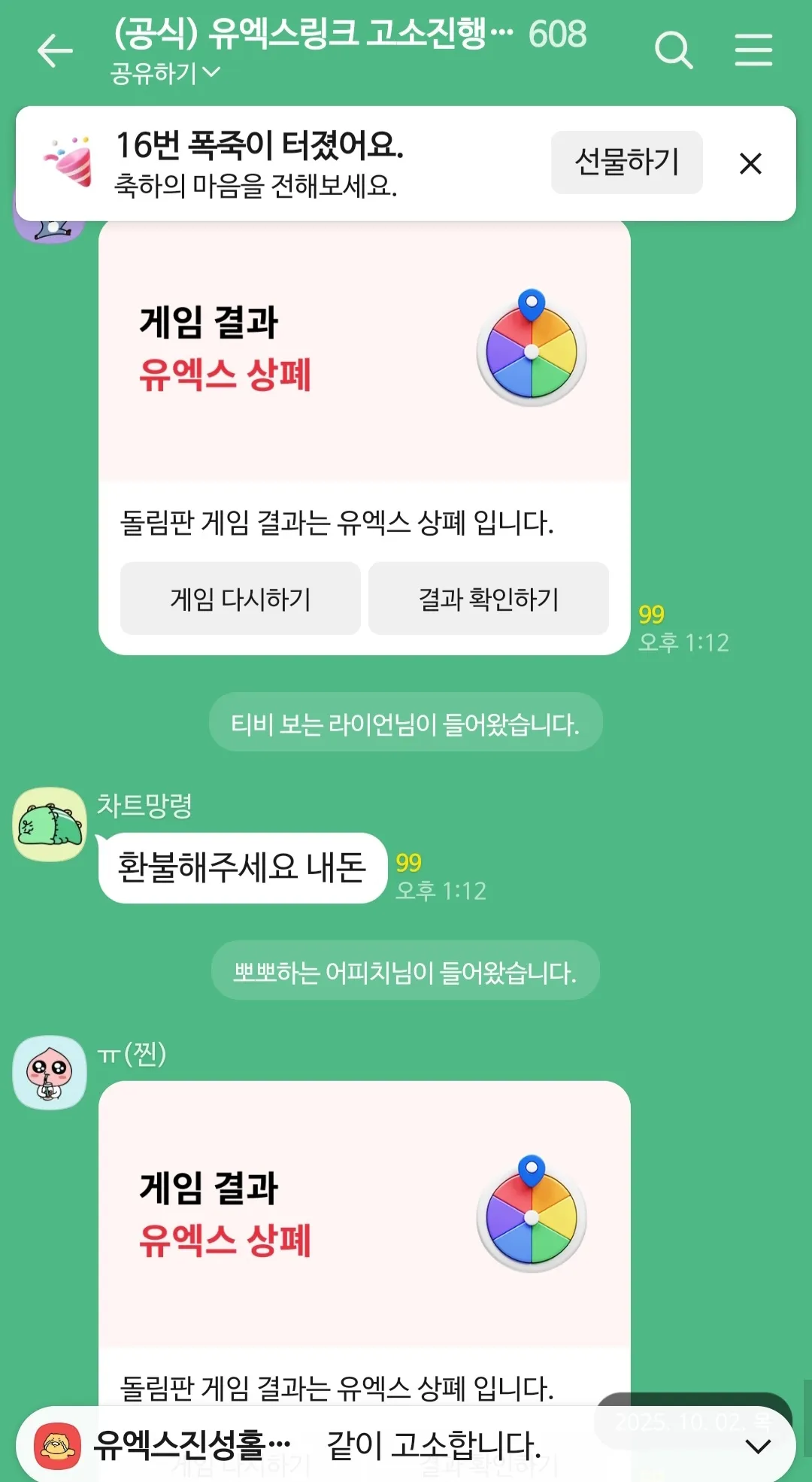Tap 게임 다시하기 on the 1:12 result card
812x1482 pixels.
[x=241, y=599]
